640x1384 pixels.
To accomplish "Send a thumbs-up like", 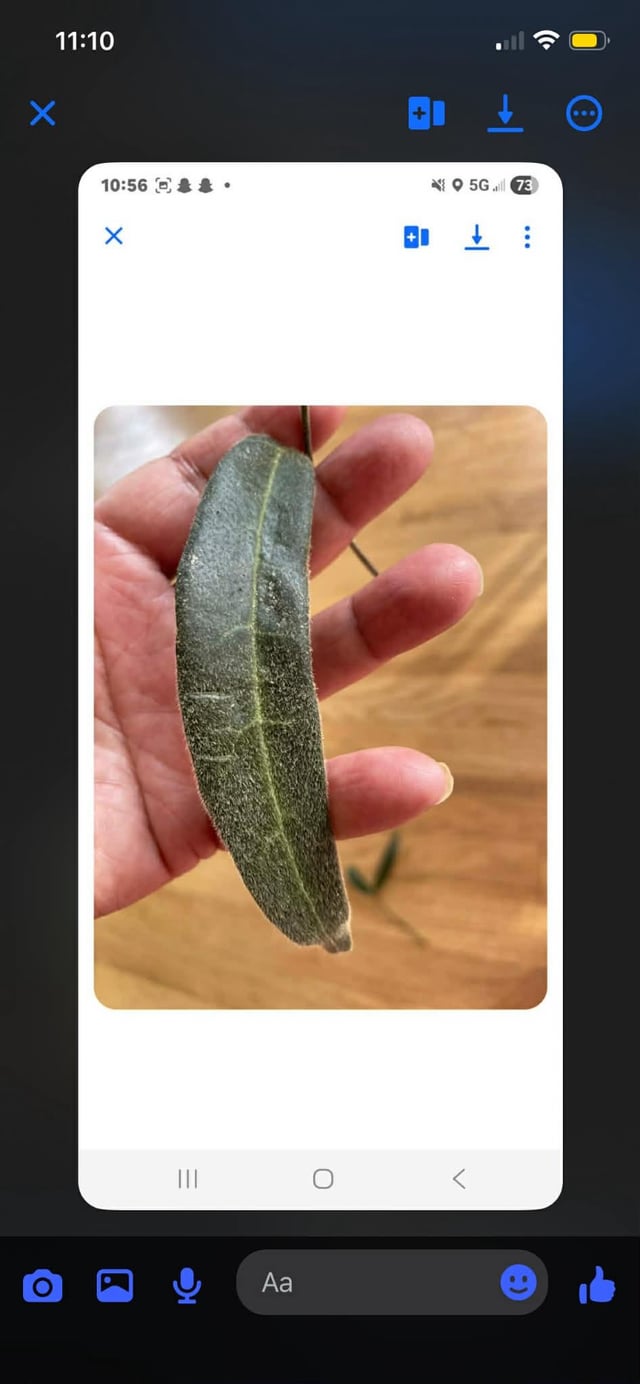I will [597, 1285].
